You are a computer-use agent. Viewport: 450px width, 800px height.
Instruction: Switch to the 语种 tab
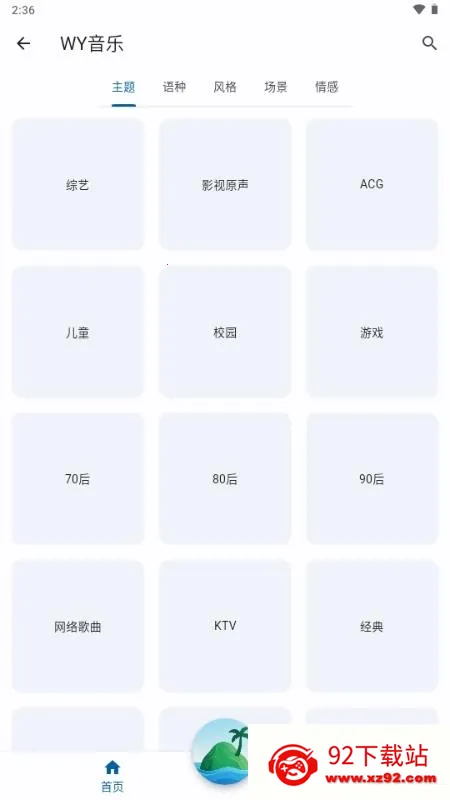tap(174, 87)
